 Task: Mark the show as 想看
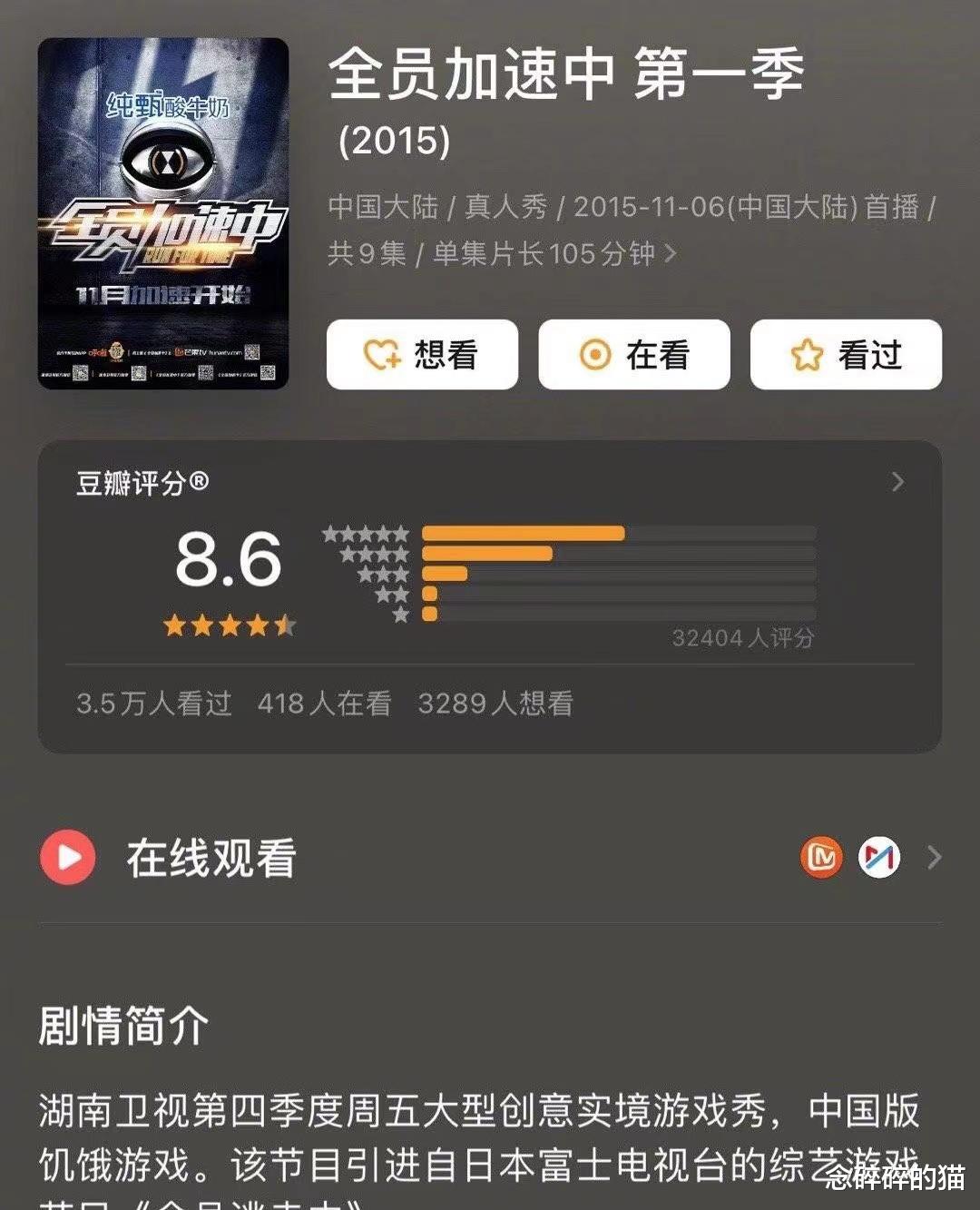[x=421, y=356]
